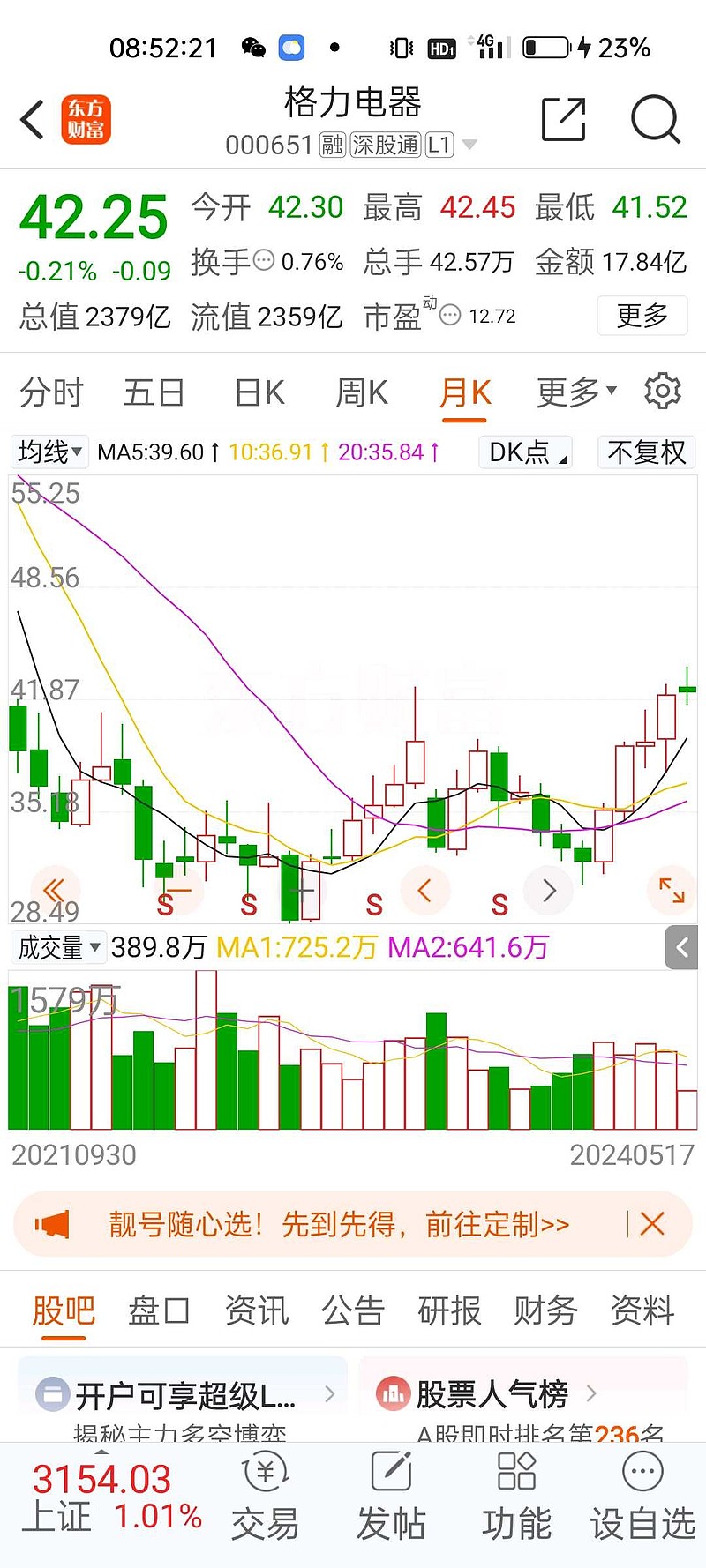Open the share icon at top right

(x=563, y=120)
